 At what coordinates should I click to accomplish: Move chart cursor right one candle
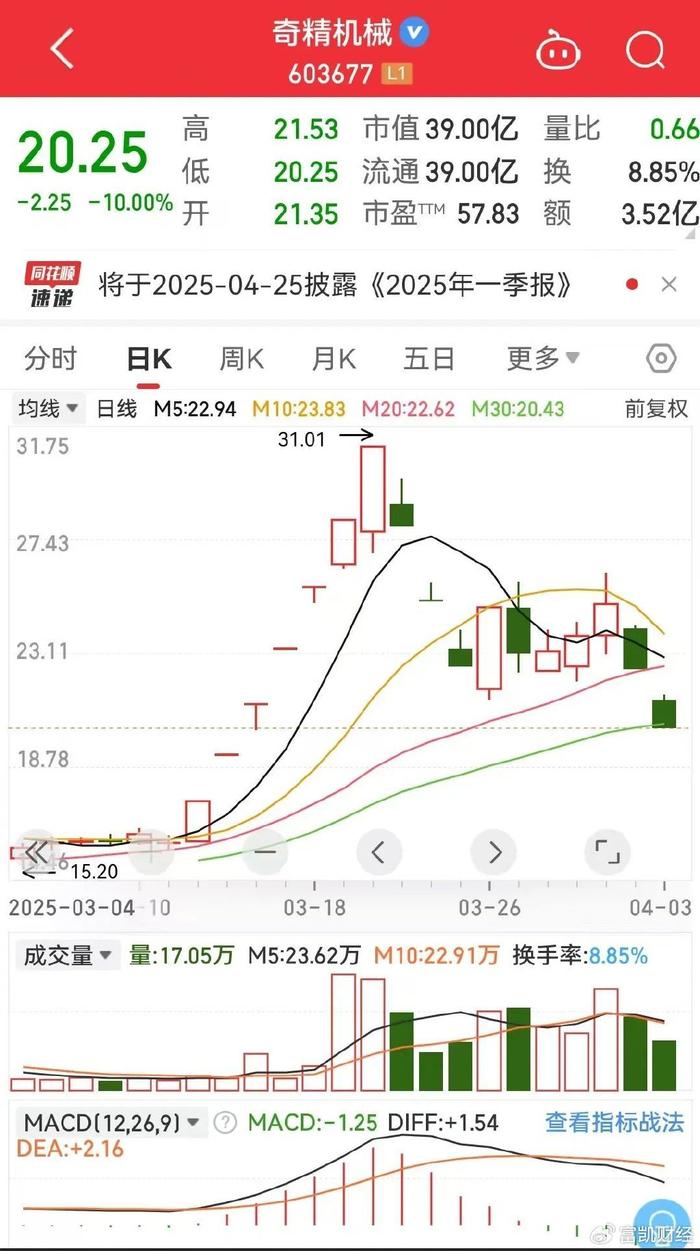coord(494,853)
